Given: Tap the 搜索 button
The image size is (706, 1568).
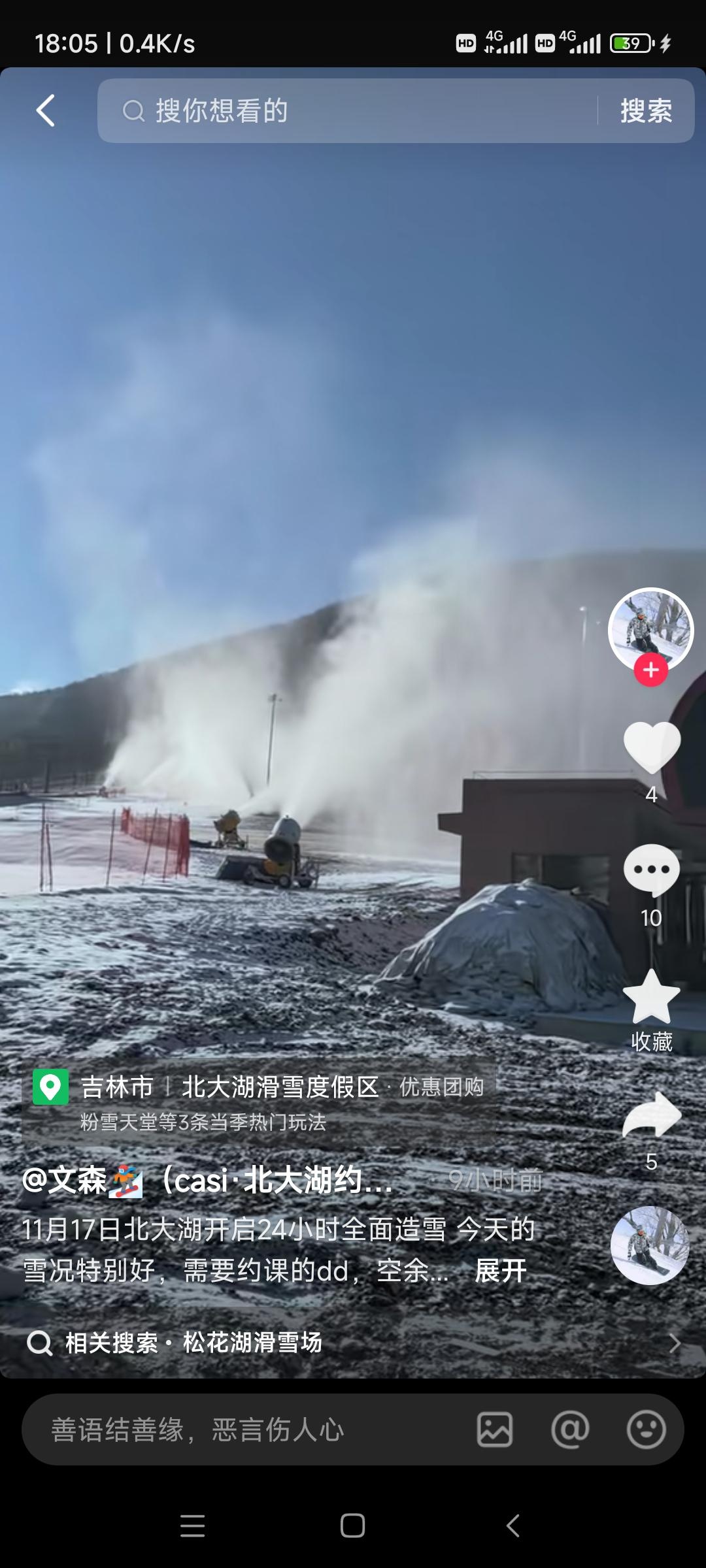Looking at the screenshot, I should click(646, 110).
